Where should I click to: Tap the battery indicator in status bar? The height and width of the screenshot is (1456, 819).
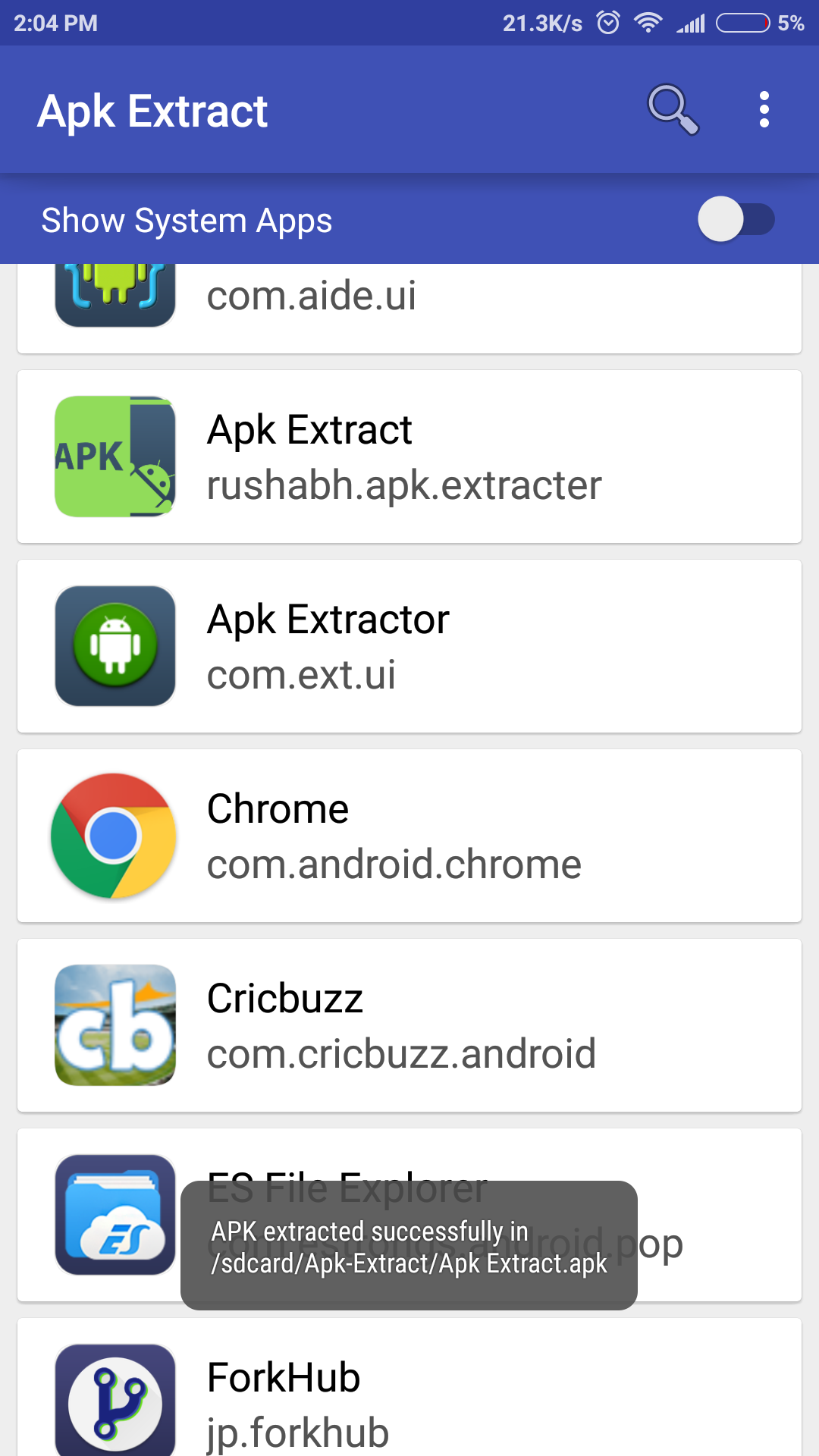point(741,23)
